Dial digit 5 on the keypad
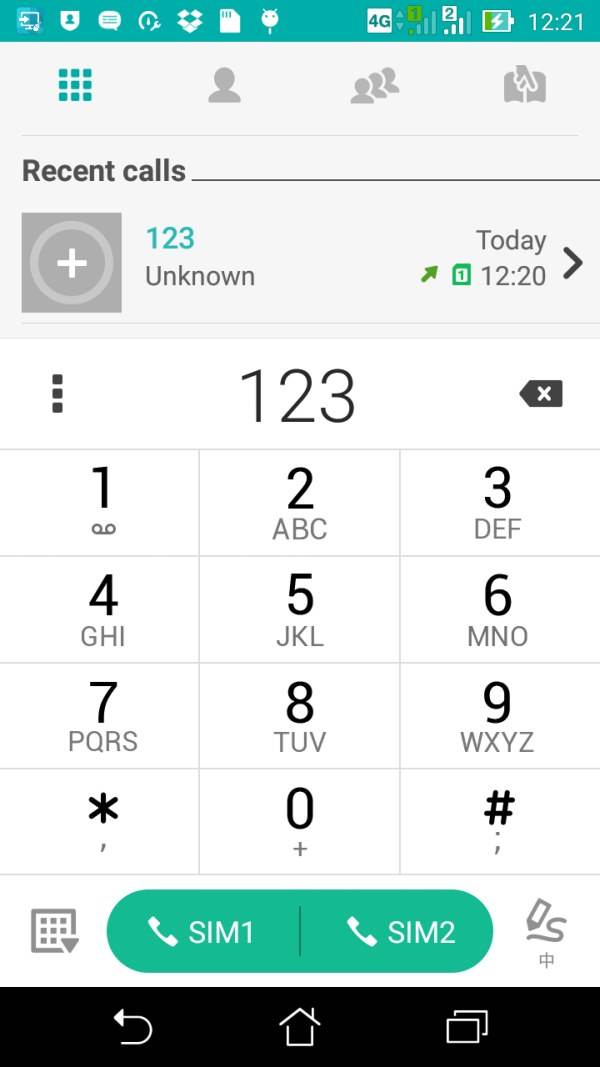The height and width of the screenshot is (1067, 600). click(300, 610)
